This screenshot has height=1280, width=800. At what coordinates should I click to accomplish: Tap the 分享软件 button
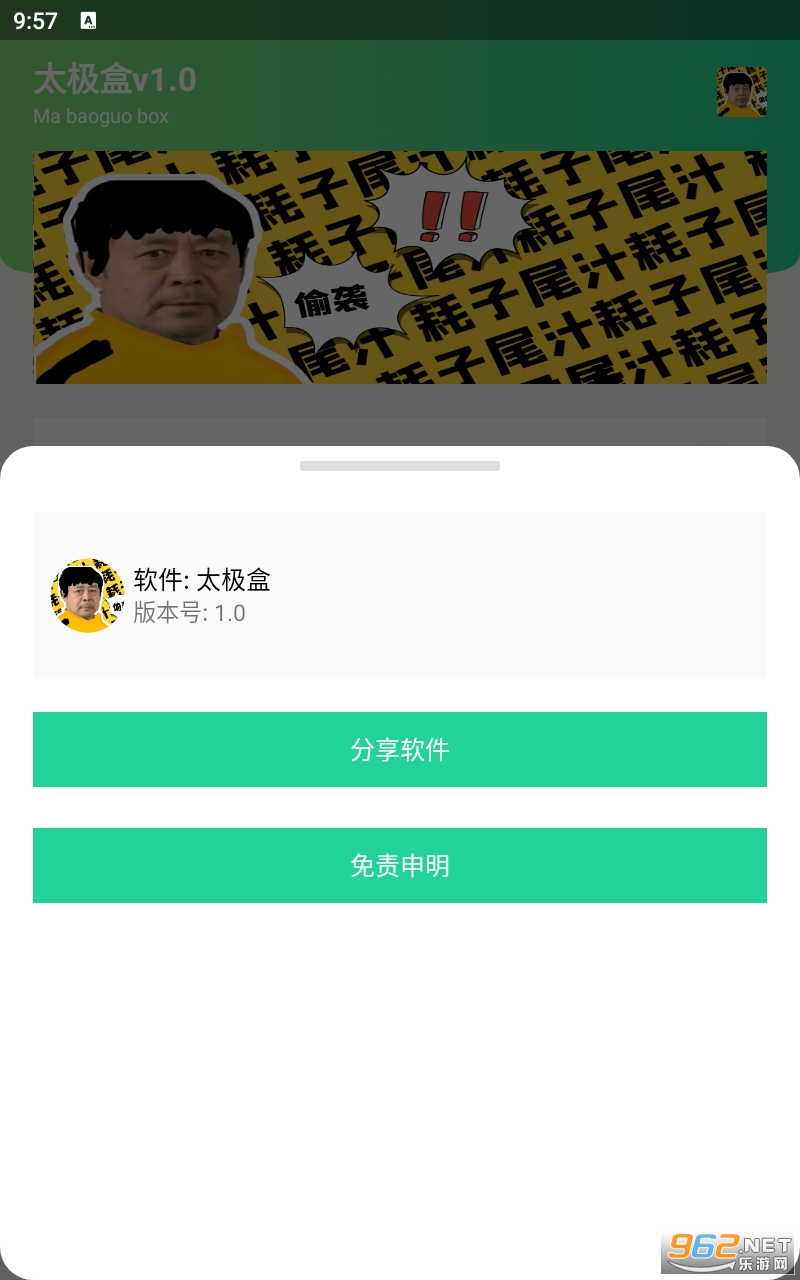(400, 749)
